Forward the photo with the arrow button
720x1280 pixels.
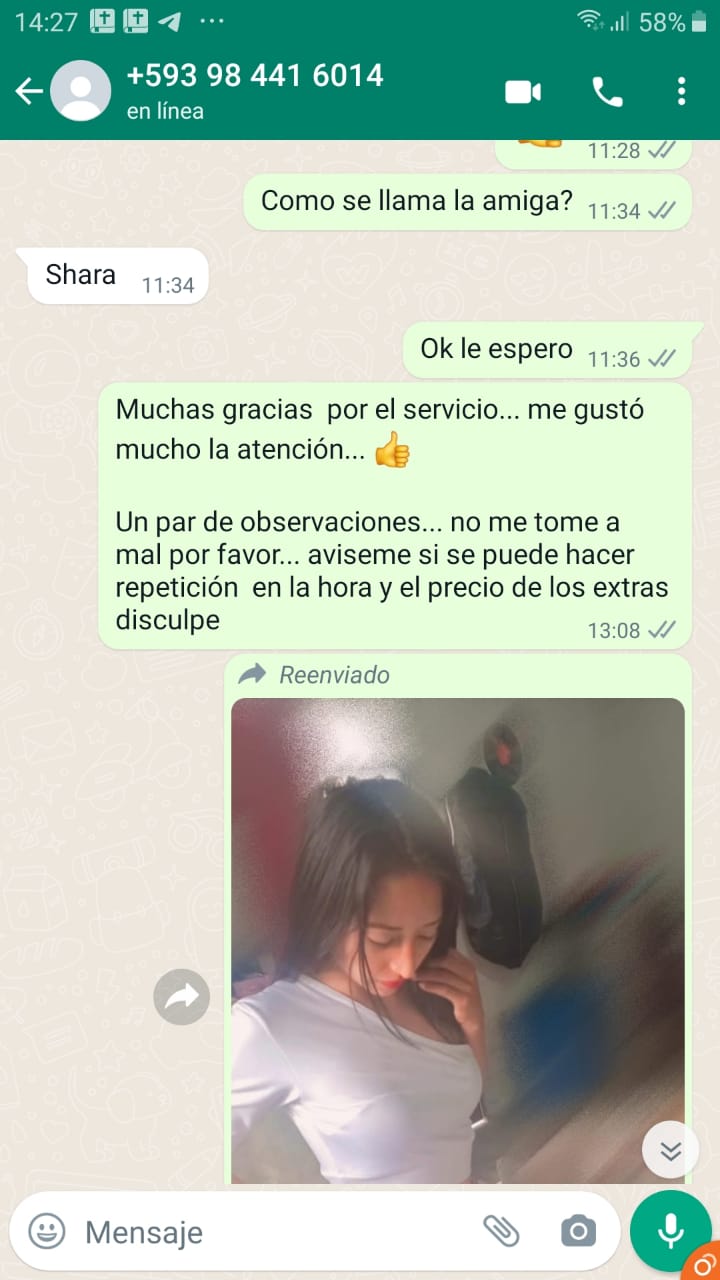pyautogui.click(x=182, y=996)
